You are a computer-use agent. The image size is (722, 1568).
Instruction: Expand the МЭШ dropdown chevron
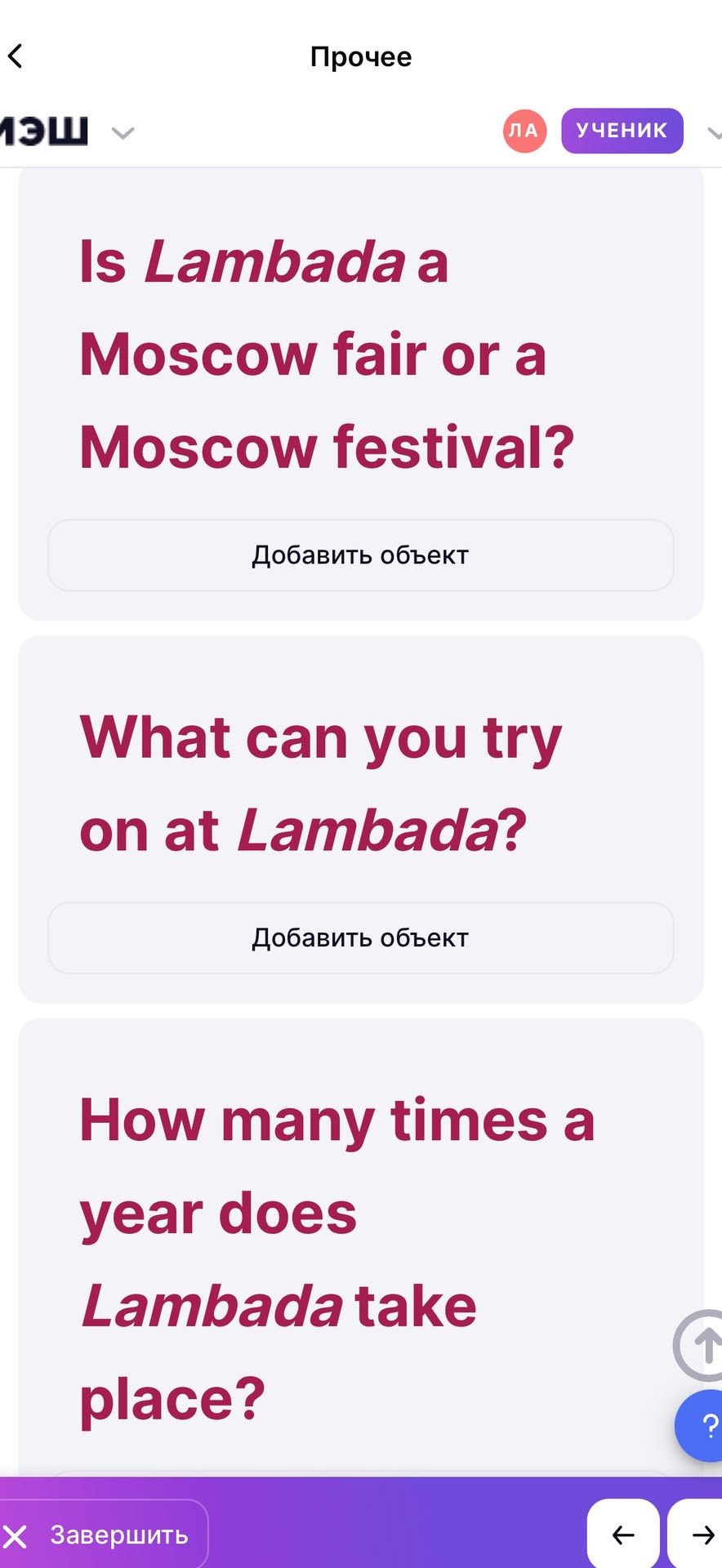pyautogui.click(x=123, y=133)
